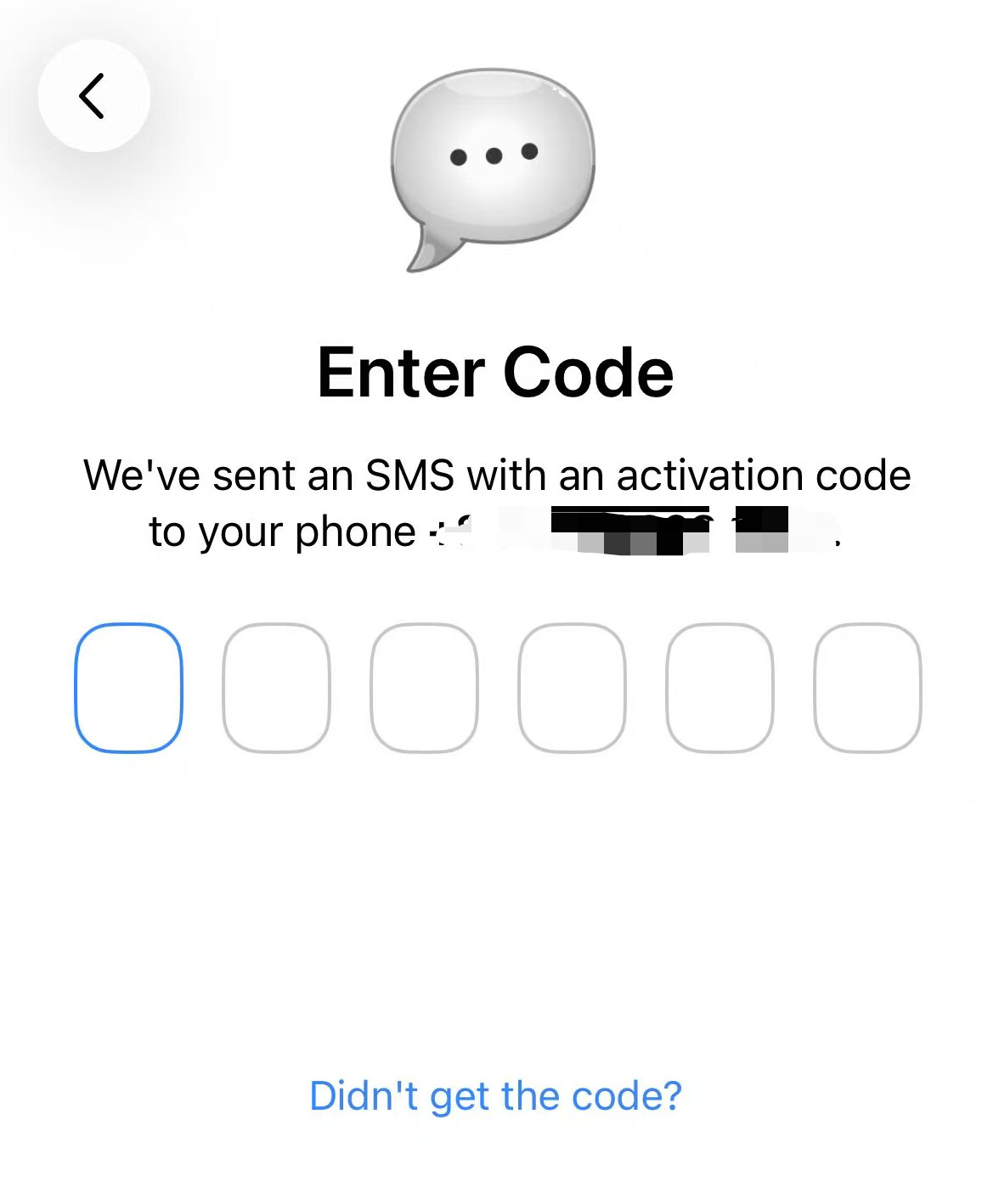This screenshot has width=999, height=1204.
Task: Tap the first code digit box
Action: [x=129, y=688]
